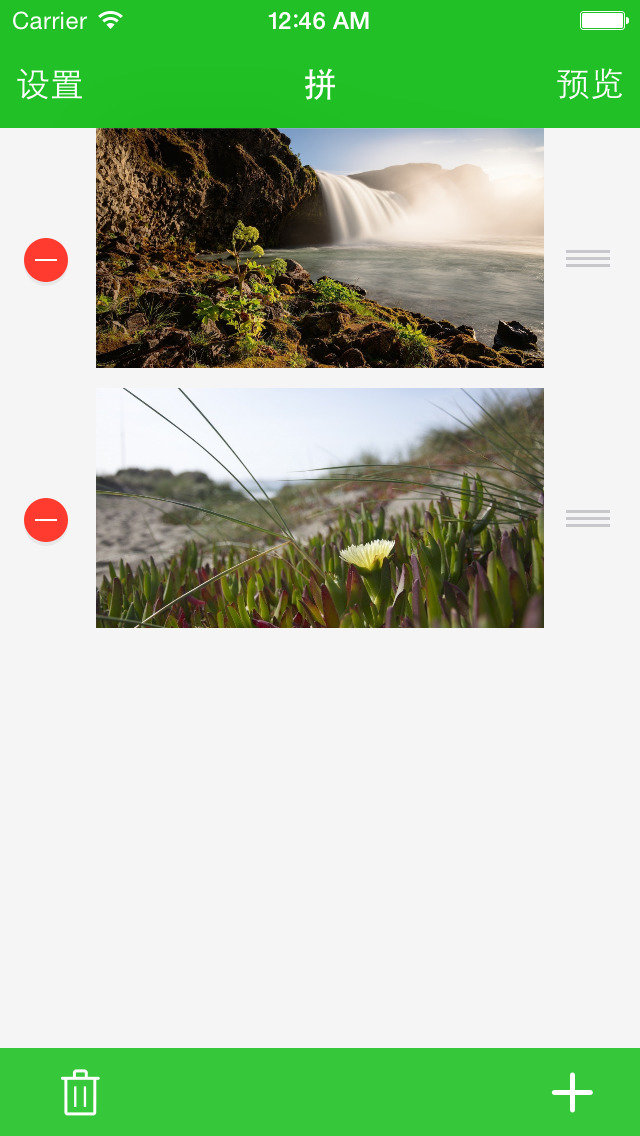
Task: Tap 预览 to preview the collage
Action: 589,85
